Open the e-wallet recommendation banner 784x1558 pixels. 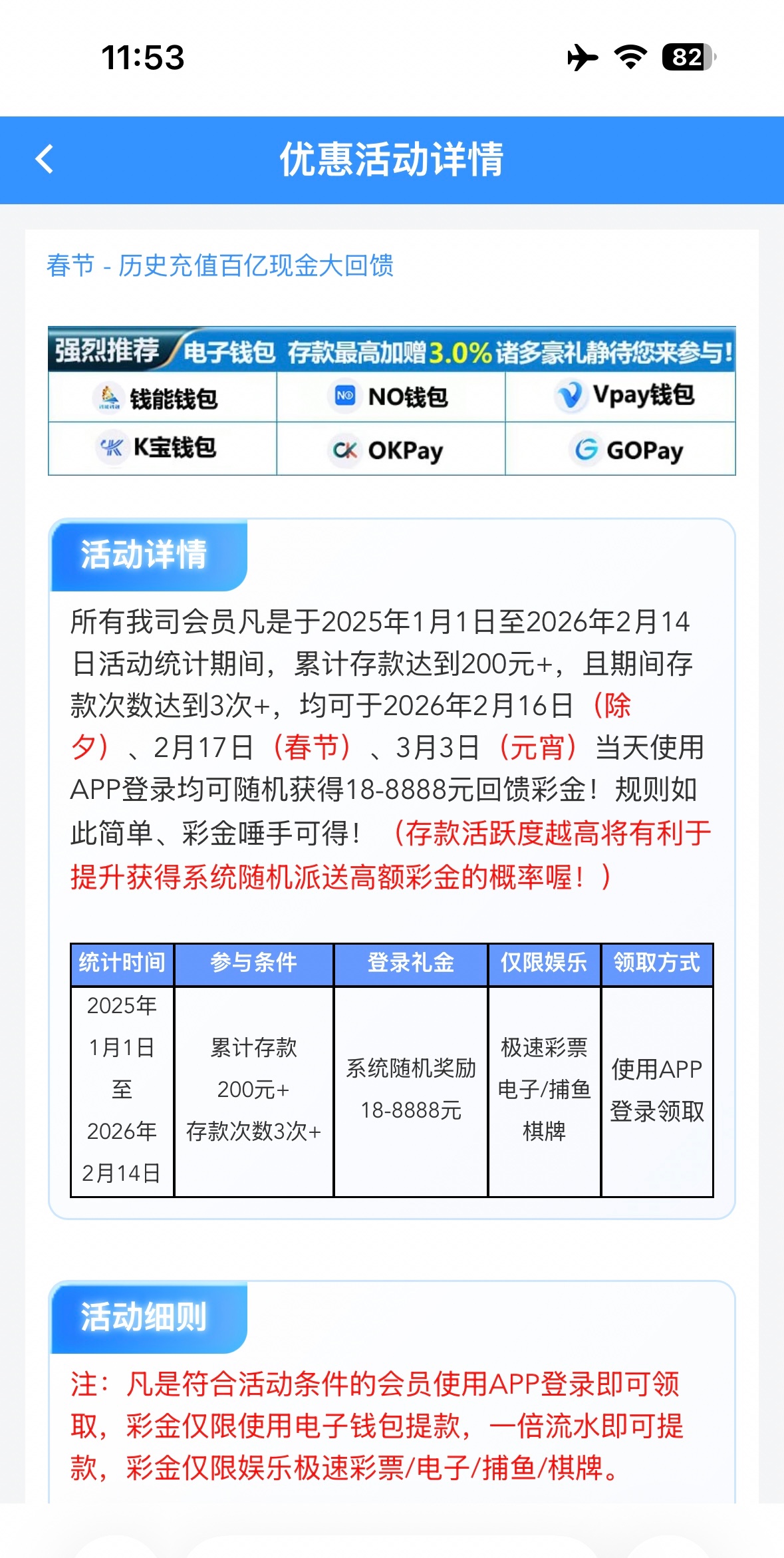pyautogui.click(x=392, y=400)
